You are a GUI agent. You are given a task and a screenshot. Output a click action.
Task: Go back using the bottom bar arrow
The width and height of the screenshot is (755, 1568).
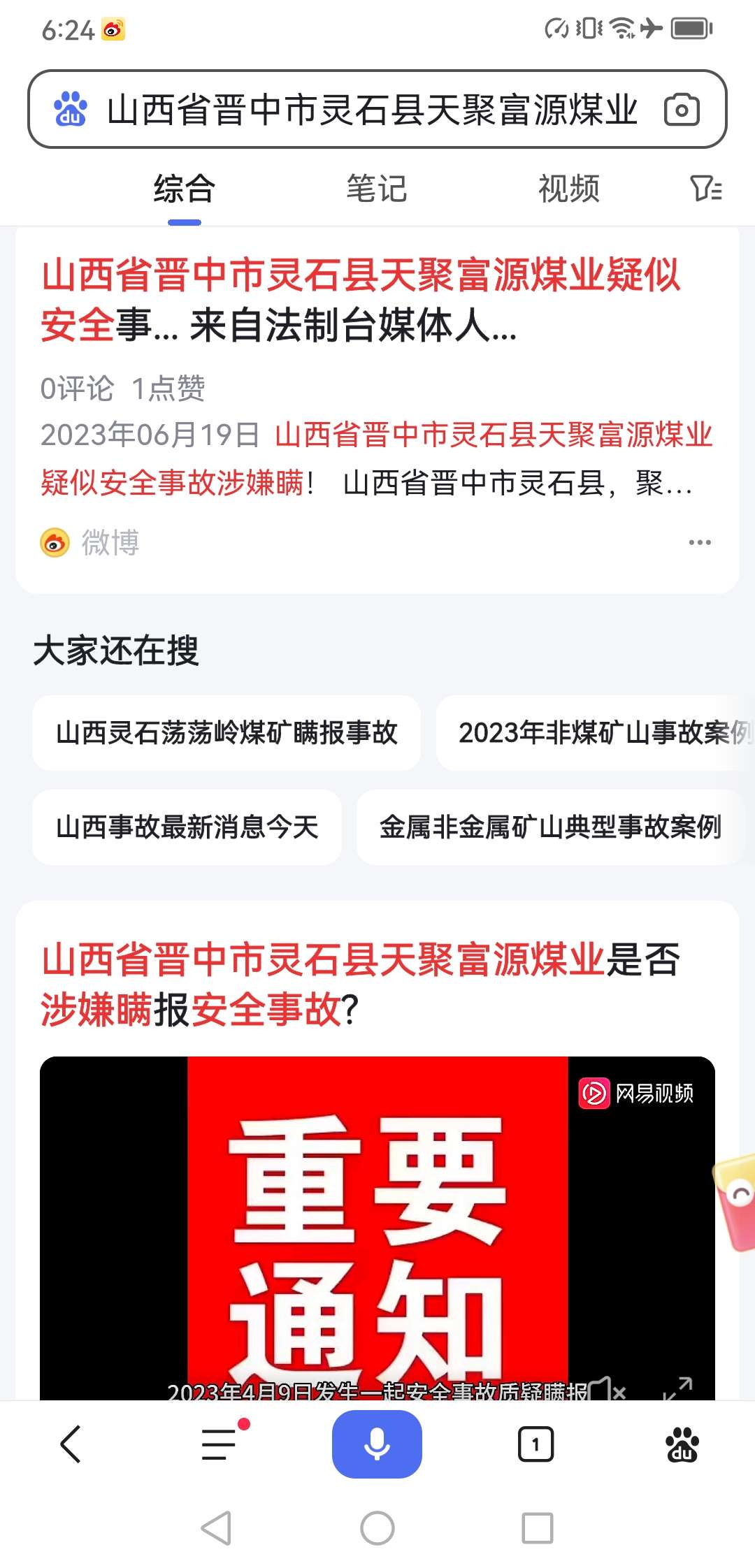(x=71, y=1444)
